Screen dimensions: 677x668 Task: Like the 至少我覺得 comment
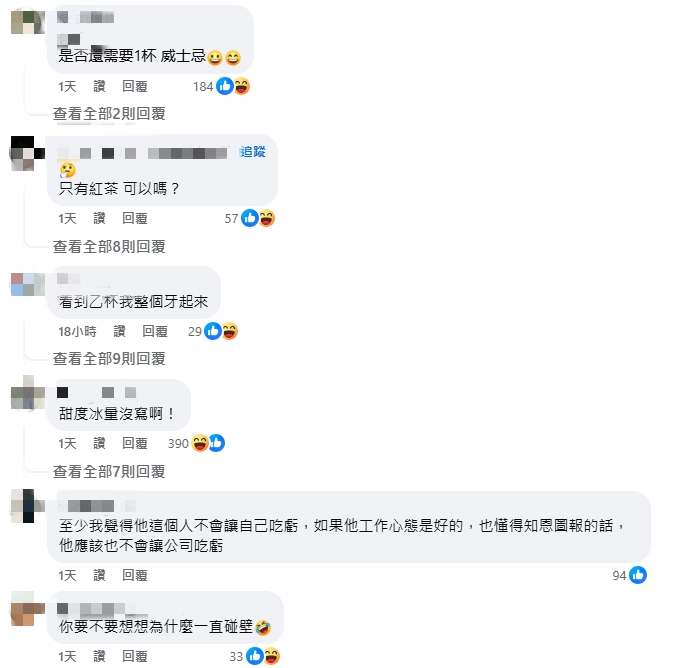99,575
